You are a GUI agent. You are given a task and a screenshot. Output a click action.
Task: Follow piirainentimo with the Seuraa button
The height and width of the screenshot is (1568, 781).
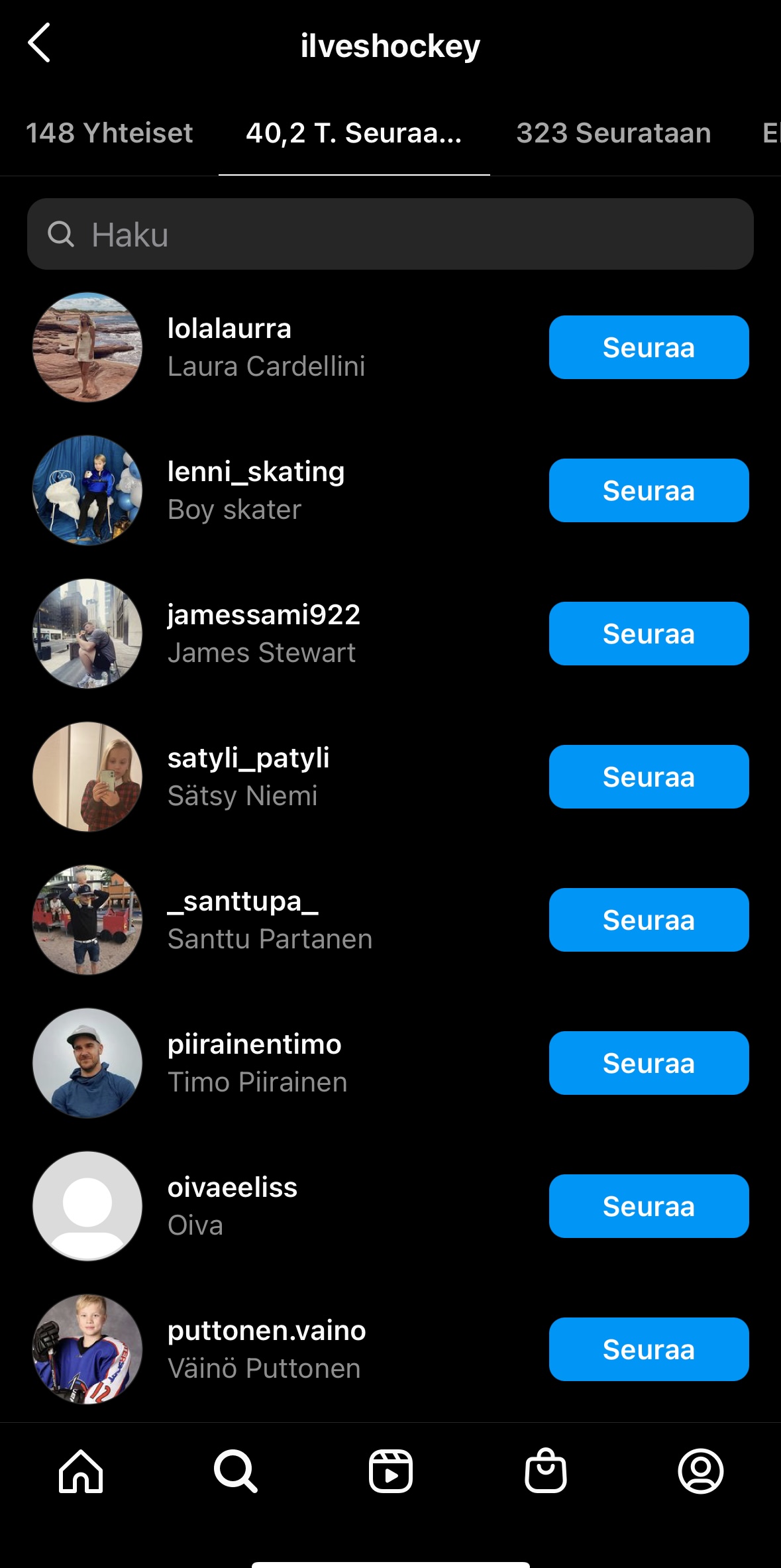(649, 1063)
